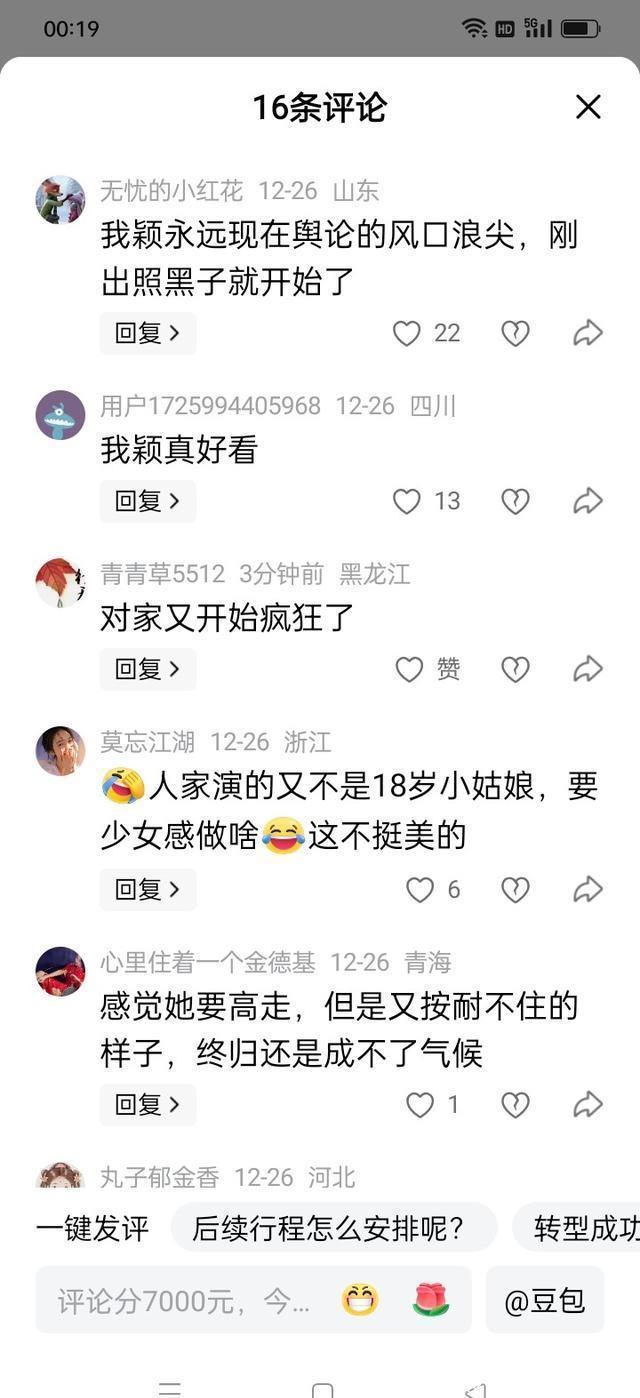Reply to 心里住着一个金德基's comment
Image resolution: width=640 pixels, height=1398 pixels.
point(147,1104)
